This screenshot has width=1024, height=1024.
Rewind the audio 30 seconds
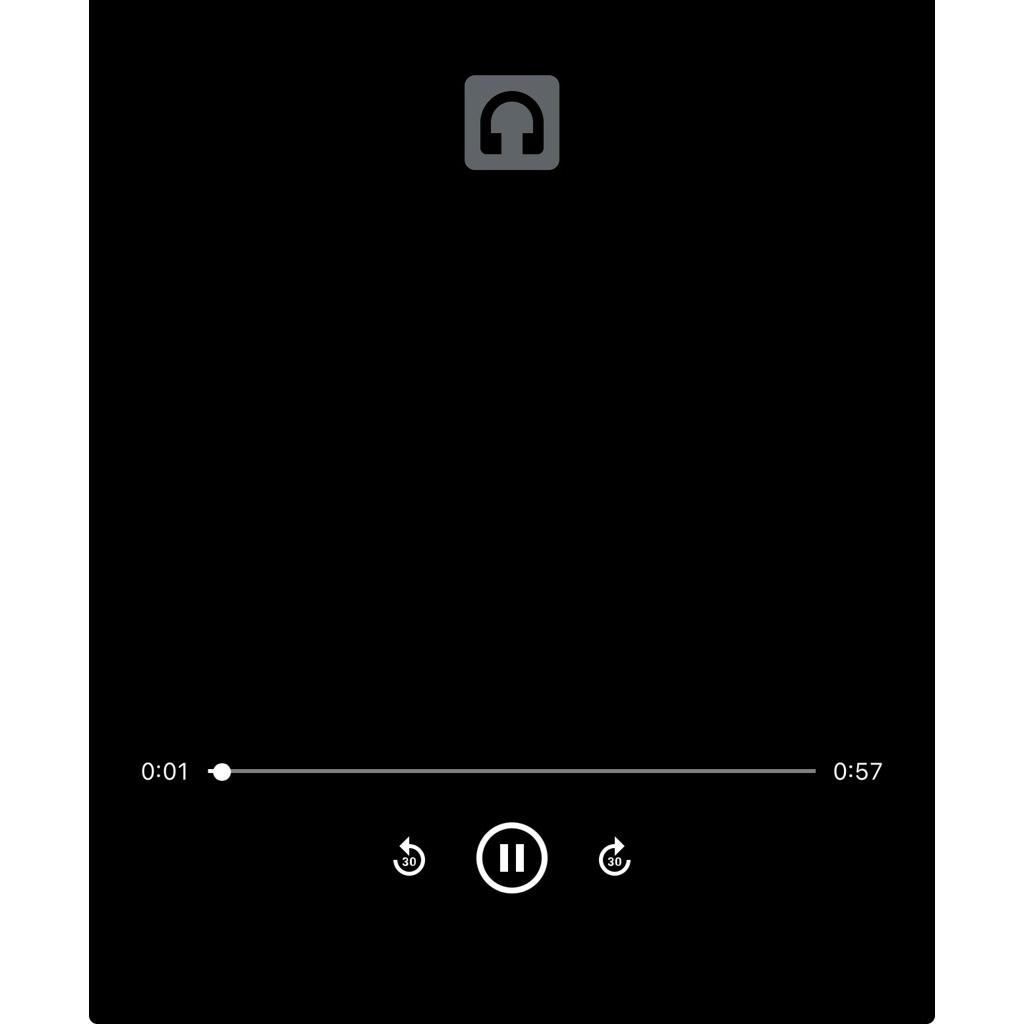click(x=409, y=857)
